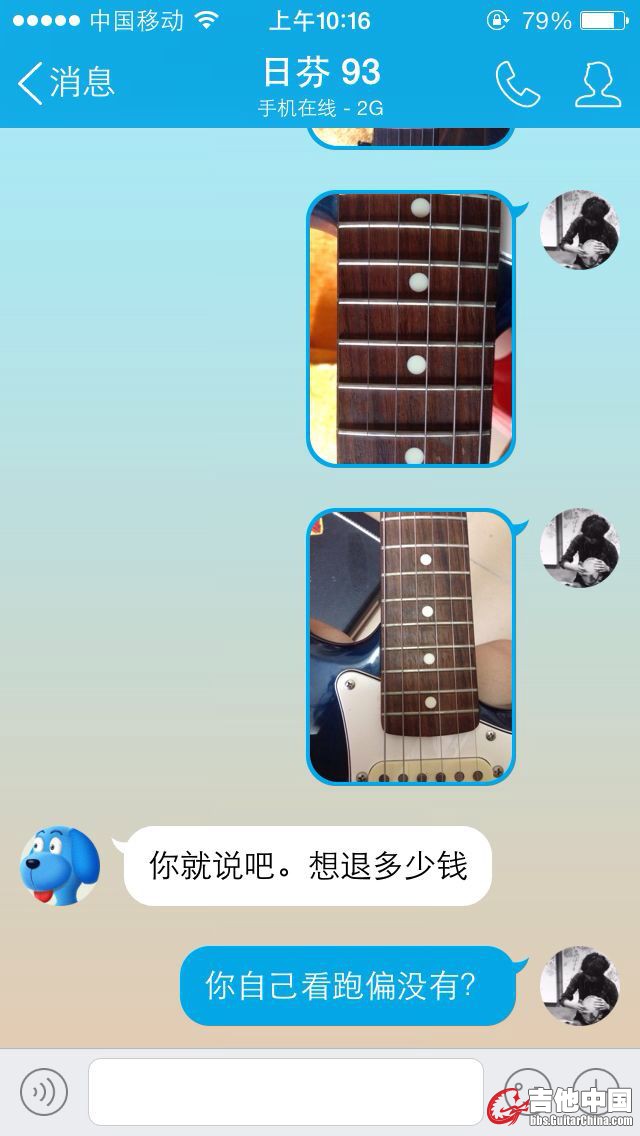Open the close-up fretboard photo message
The image size is (640, 1136).
pyautogui.click(x=410, y=328)
